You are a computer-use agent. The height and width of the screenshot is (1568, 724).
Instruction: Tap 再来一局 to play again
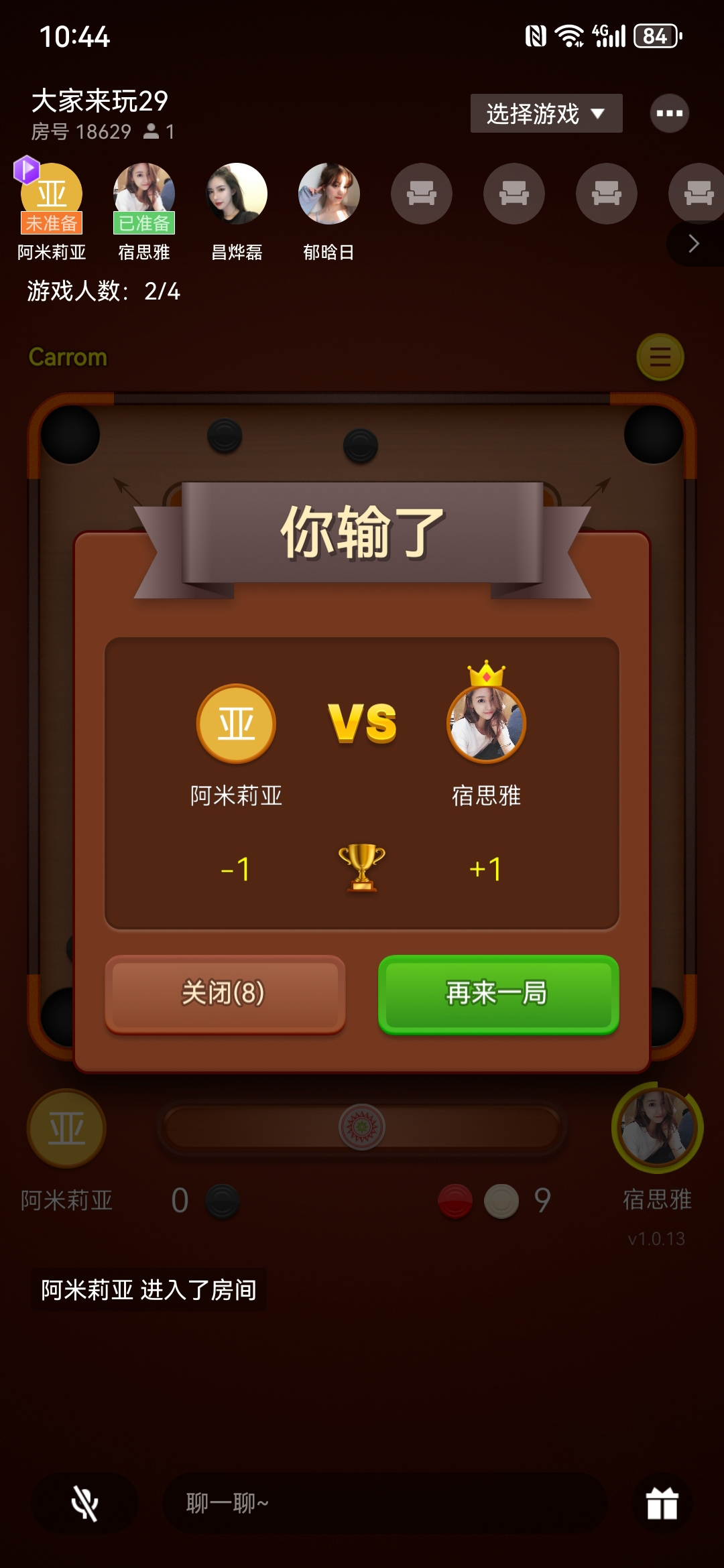pos(498,993)
